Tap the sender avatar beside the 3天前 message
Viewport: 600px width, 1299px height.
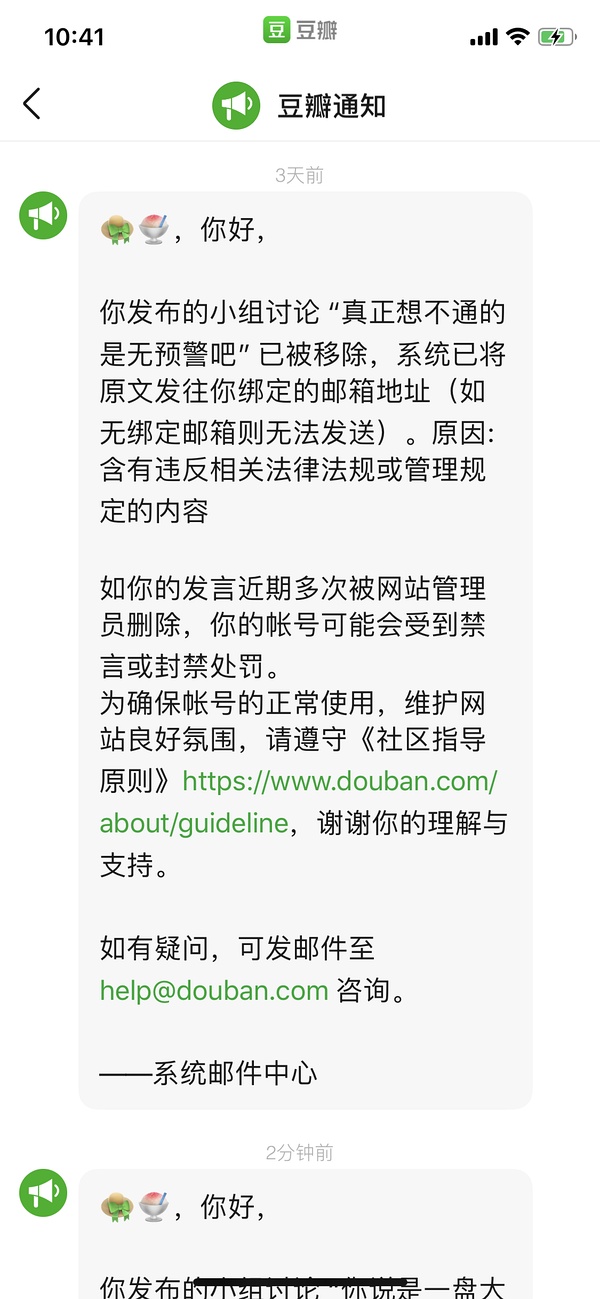click(43, 215)
